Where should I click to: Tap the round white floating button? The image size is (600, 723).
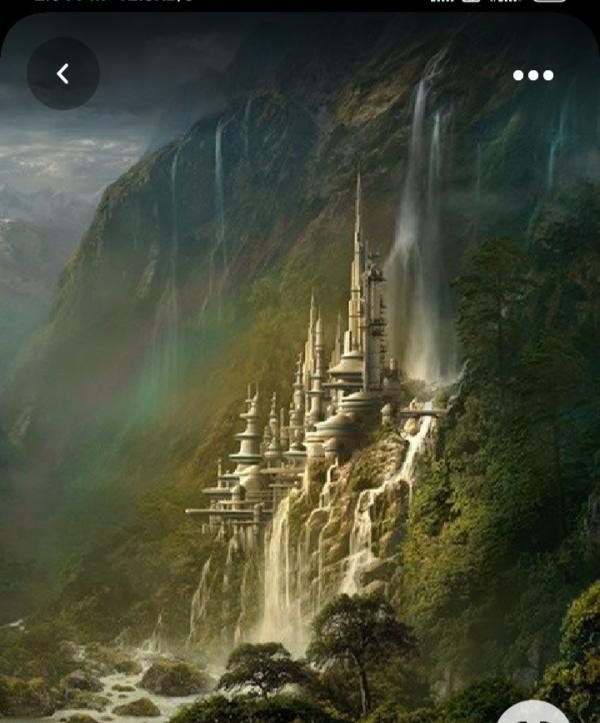[533, 714]
